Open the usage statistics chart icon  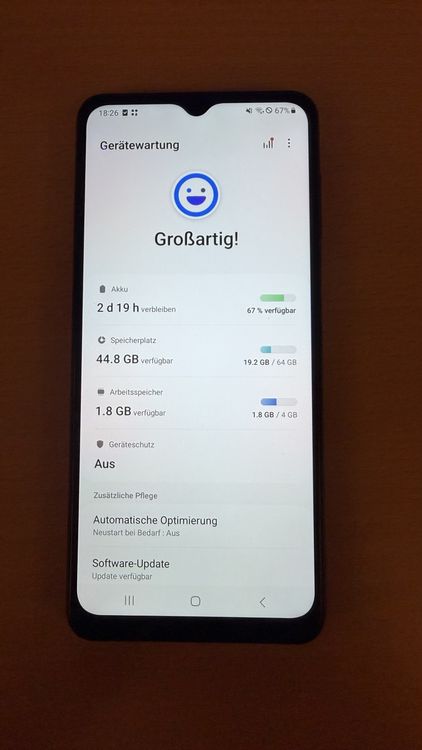(x=268, y=143)
